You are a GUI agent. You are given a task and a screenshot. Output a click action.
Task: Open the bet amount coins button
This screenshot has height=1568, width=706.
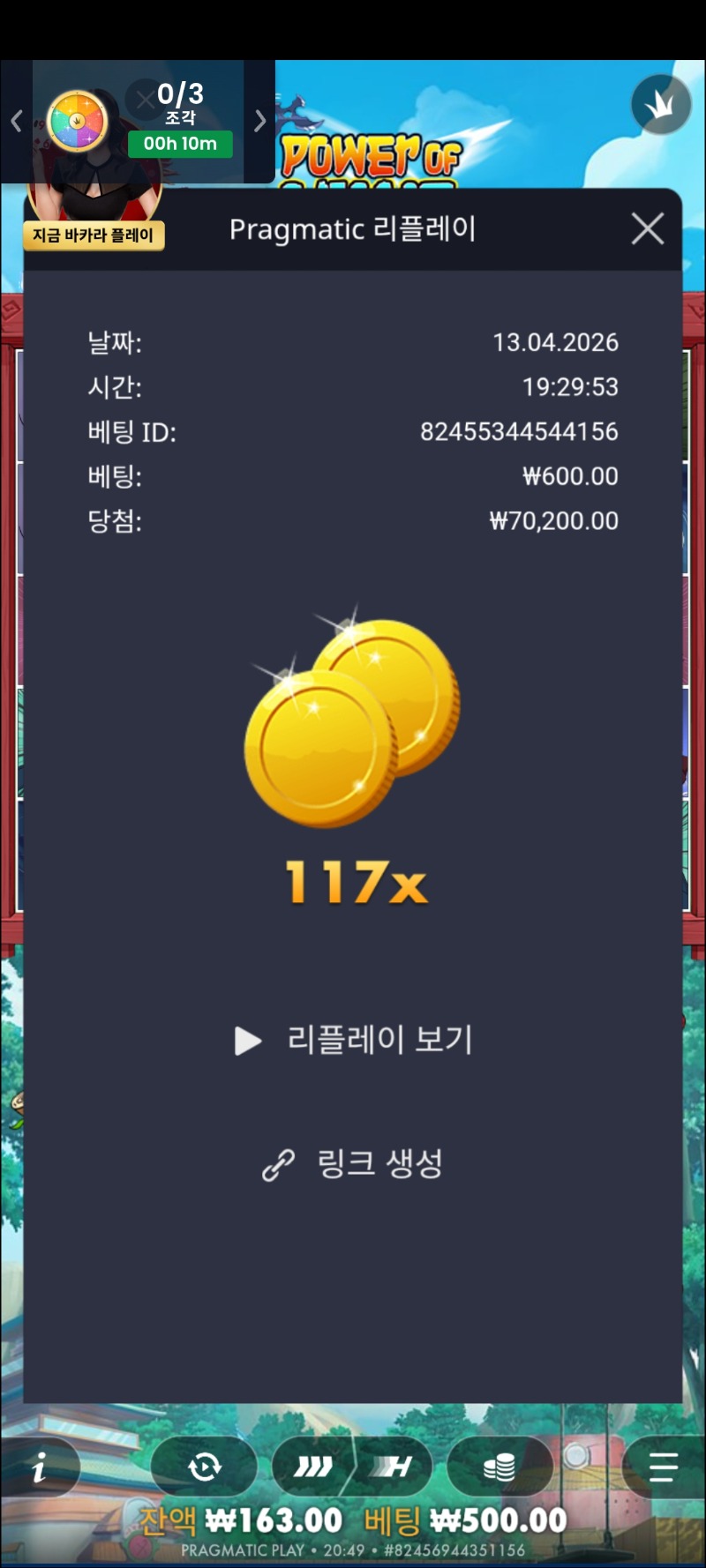point(499,1467)
